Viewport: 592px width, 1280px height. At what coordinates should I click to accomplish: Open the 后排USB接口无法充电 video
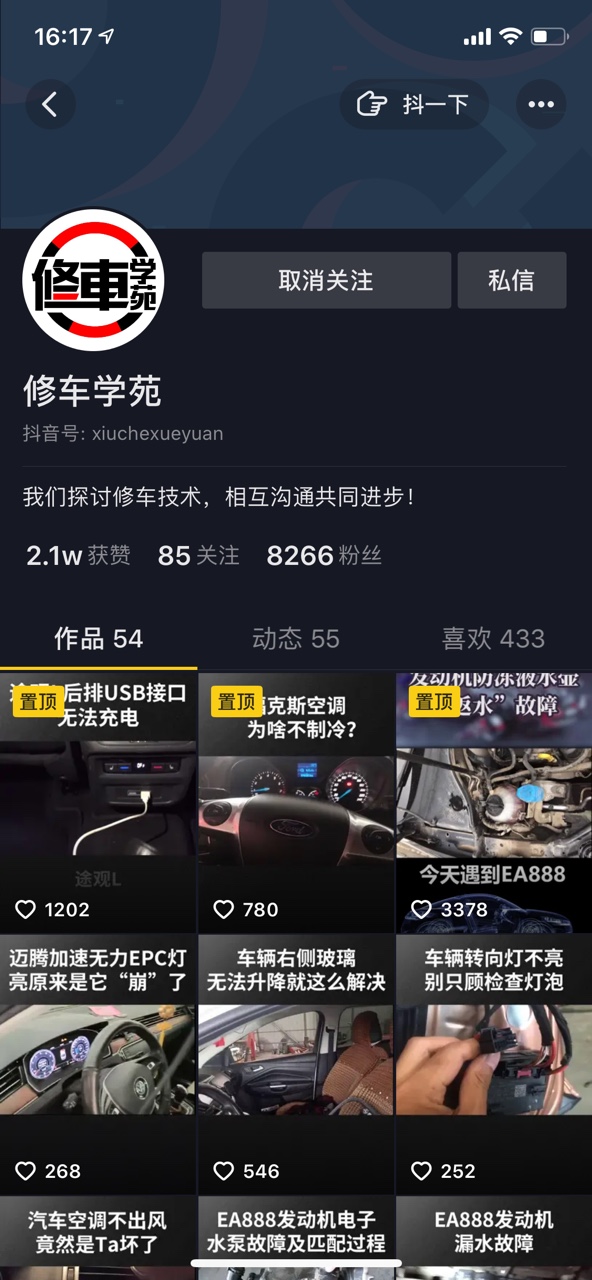[98, 802]
